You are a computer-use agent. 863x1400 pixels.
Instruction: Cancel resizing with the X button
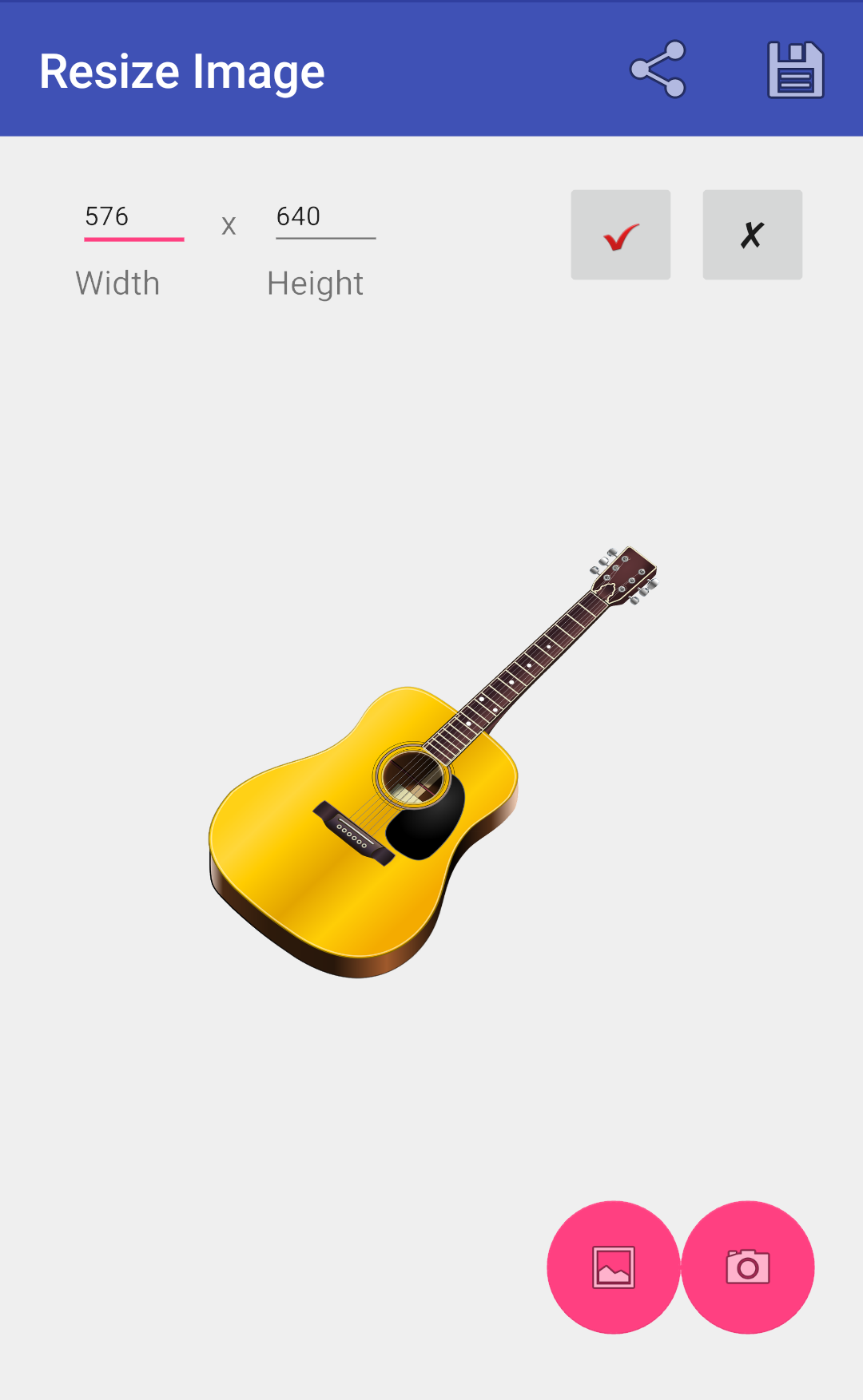752,235
